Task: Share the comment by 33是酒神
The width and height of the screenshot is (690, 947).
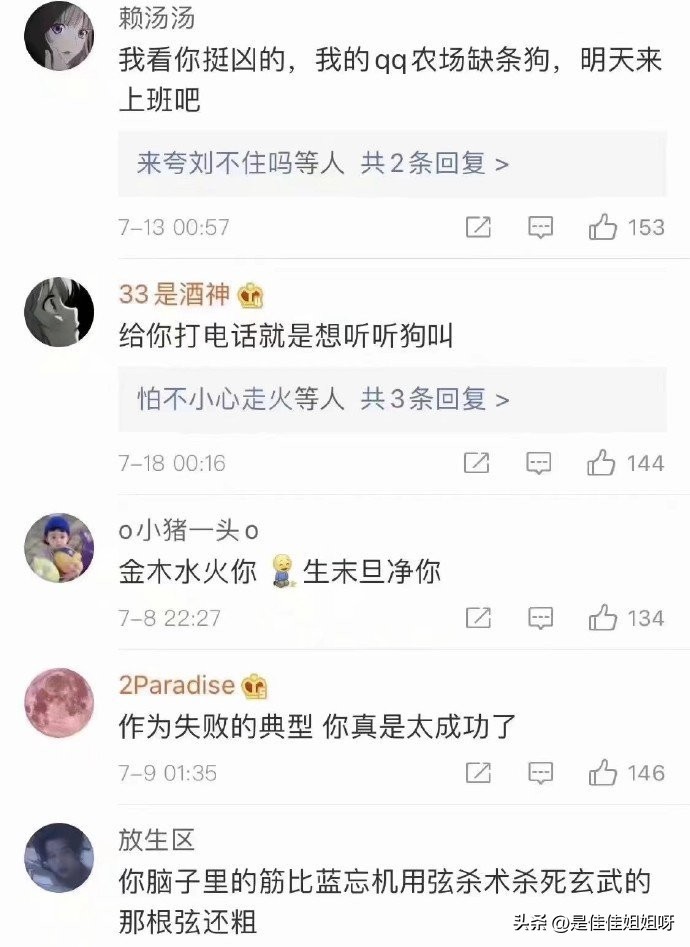Action: pos(478,463)
